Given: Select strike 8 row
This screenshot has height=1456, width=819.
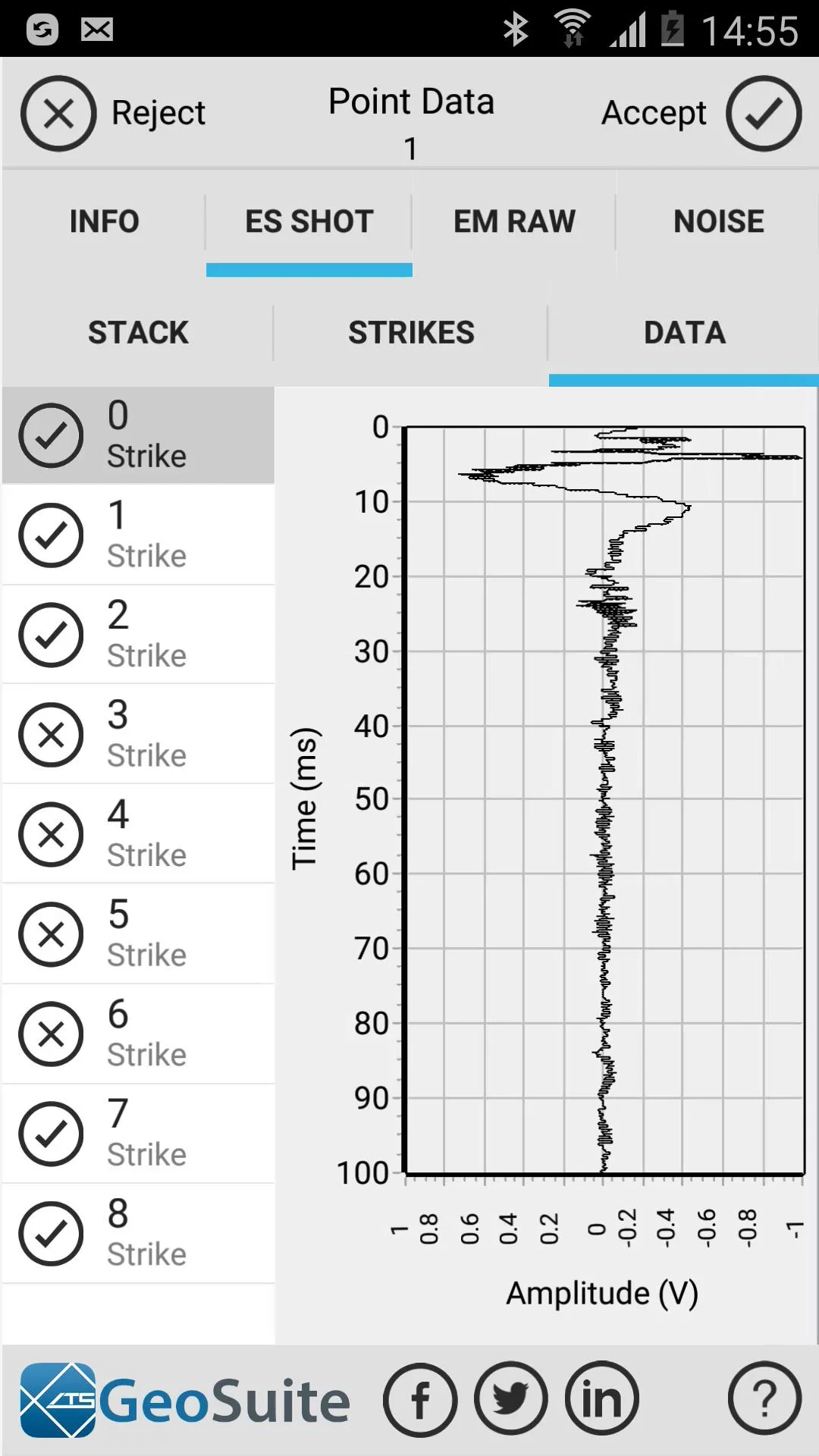Looking at the screenshot, I should pos(138,1233).
